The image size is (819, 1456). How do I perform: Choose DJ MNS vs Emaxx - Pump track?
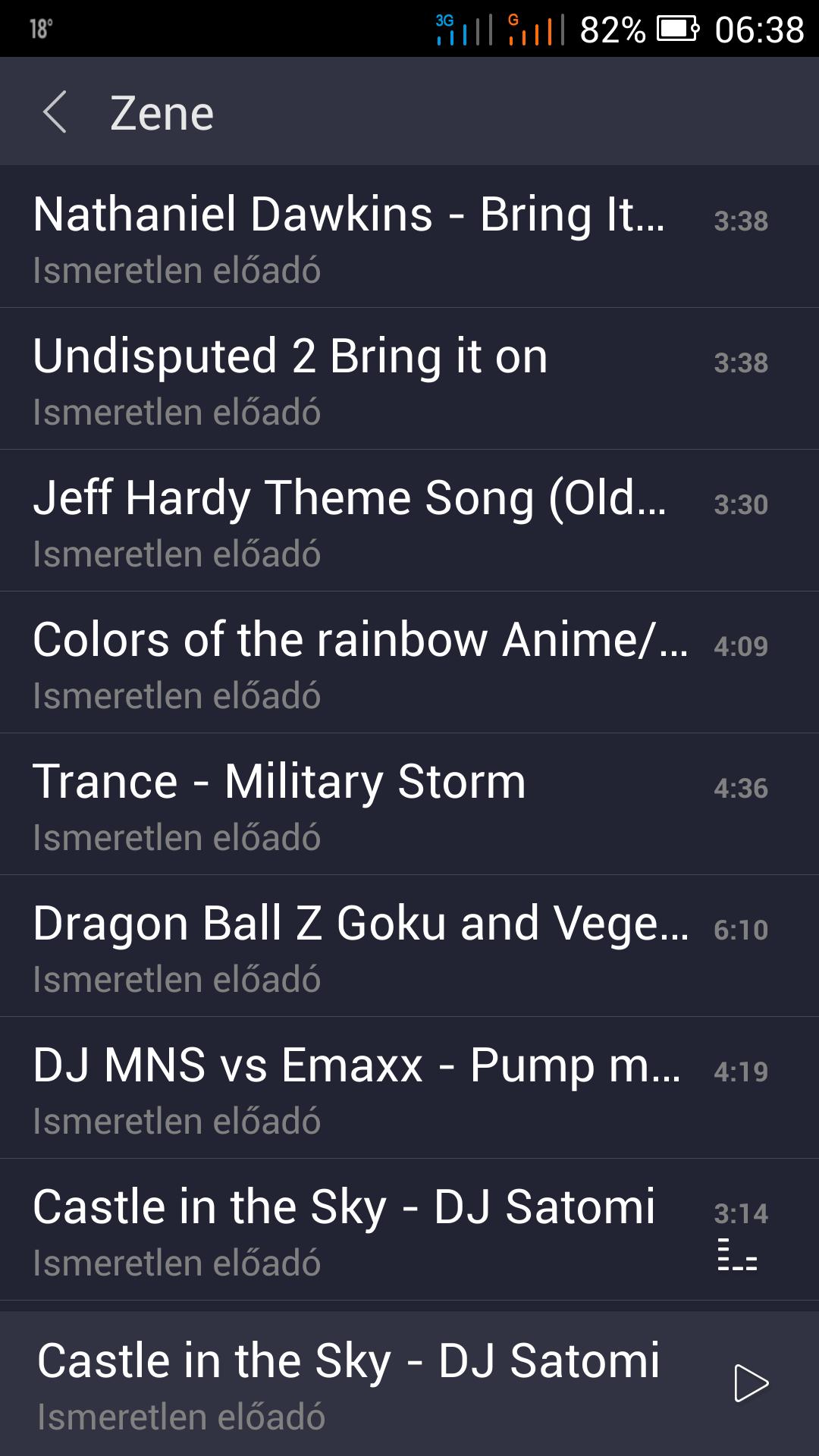409,1087
